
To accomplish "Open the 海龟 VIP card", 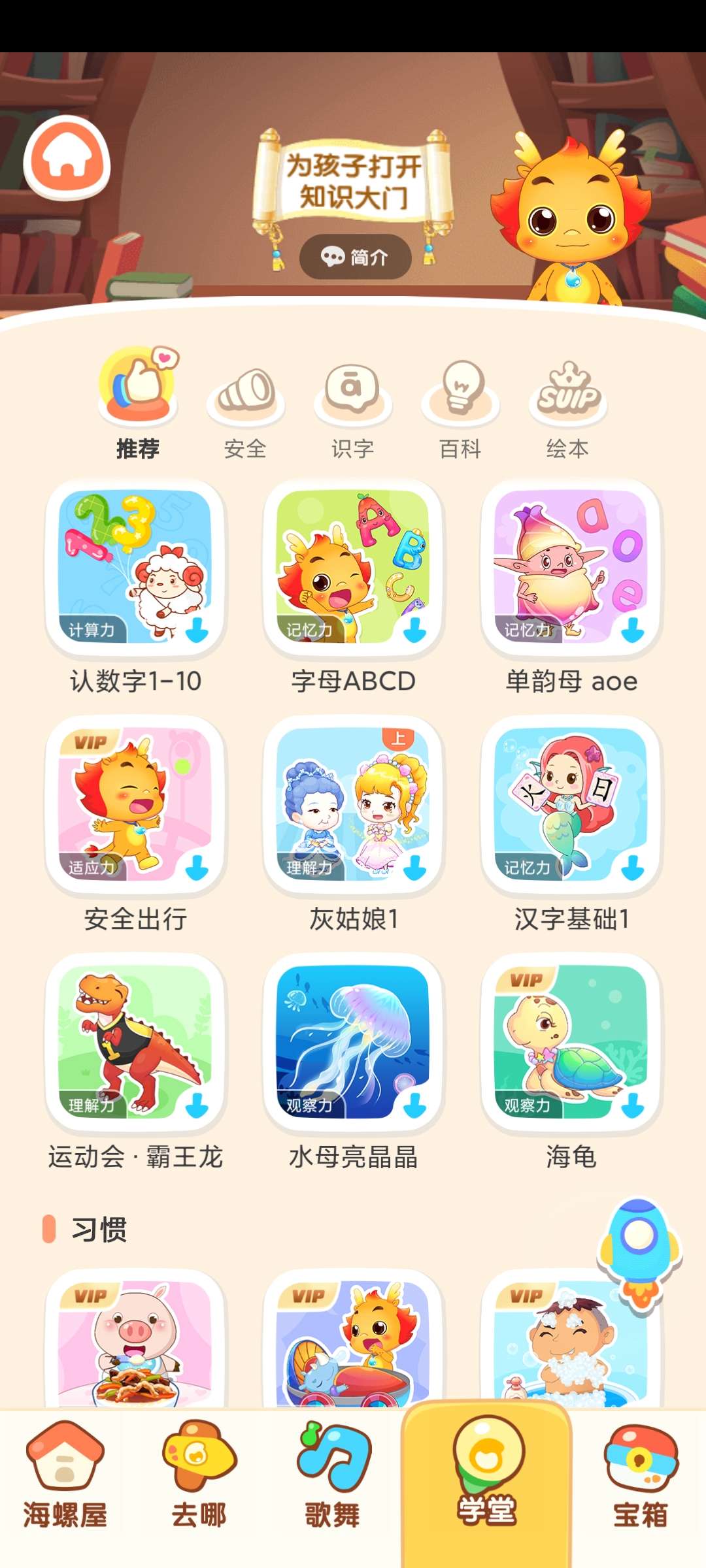I will coord(571,1043).
